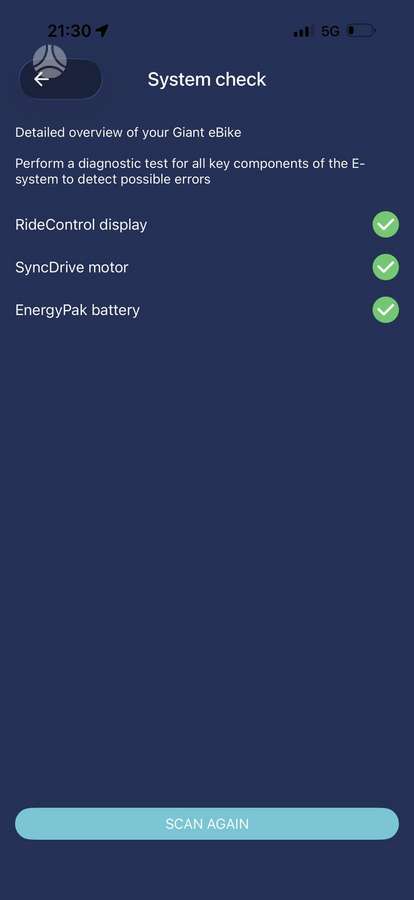Screen dimensions: 414x900
Task: Tap the SCAN AGAIN button
Action: (x=207, y=824)
